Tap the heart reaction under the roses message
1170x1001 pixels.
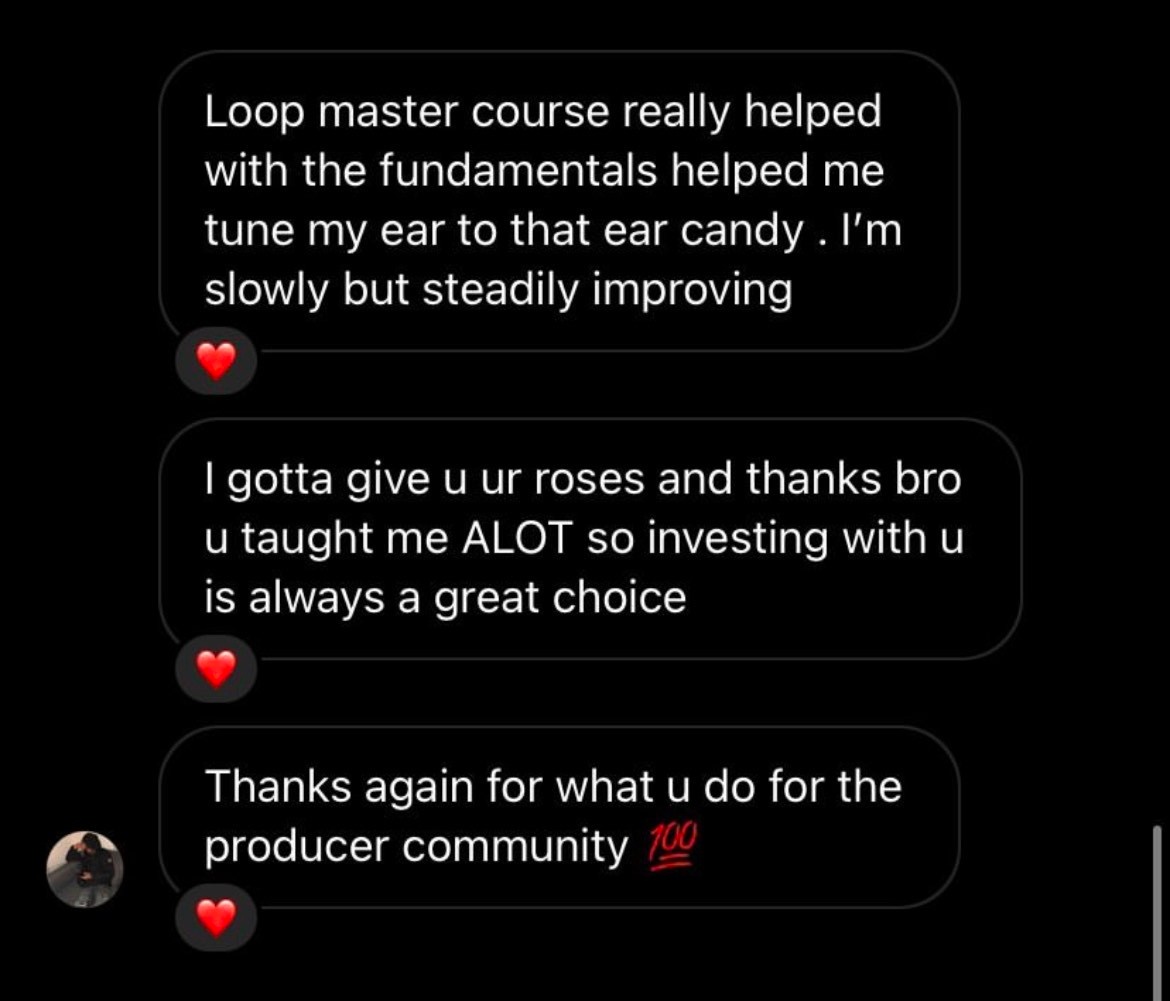216,669
